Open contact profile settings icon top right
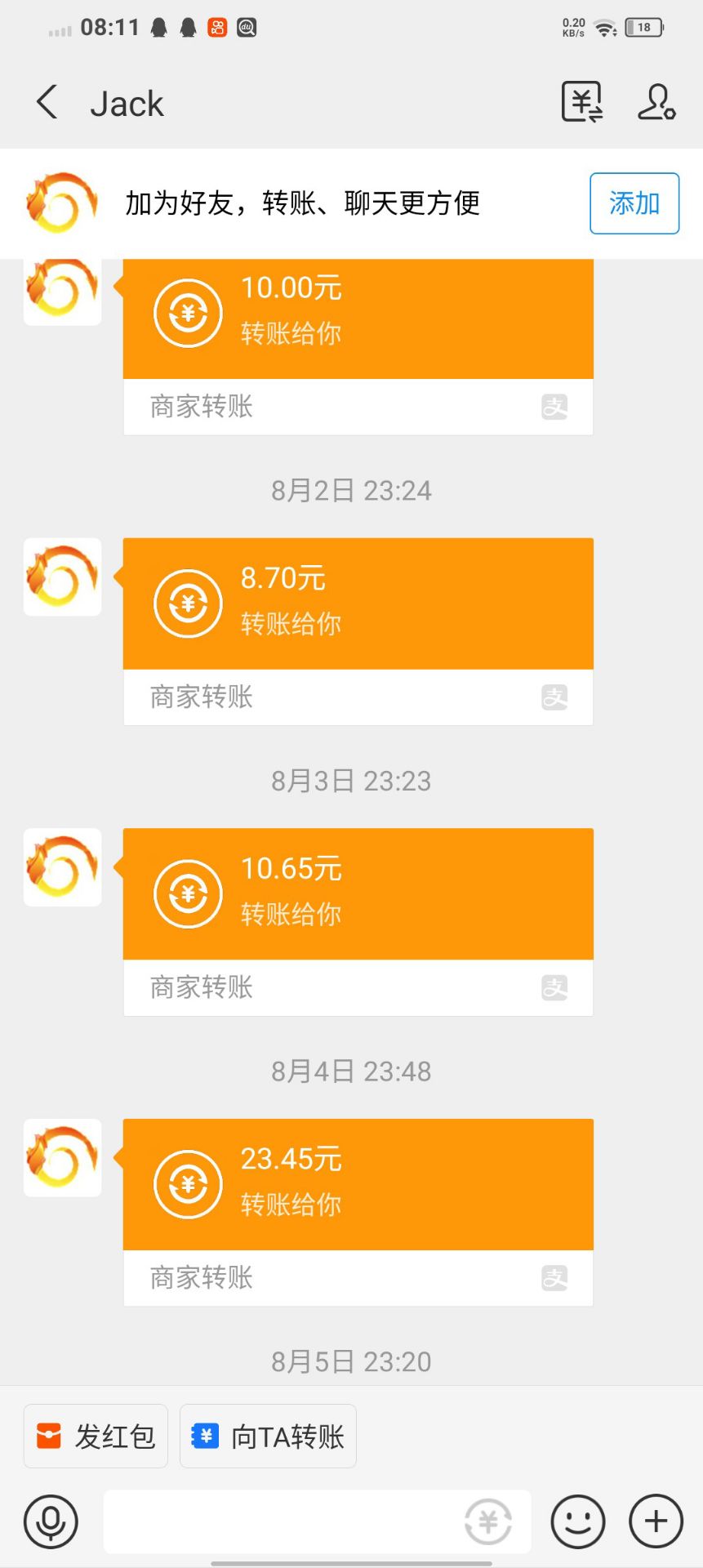 [656, 102]
